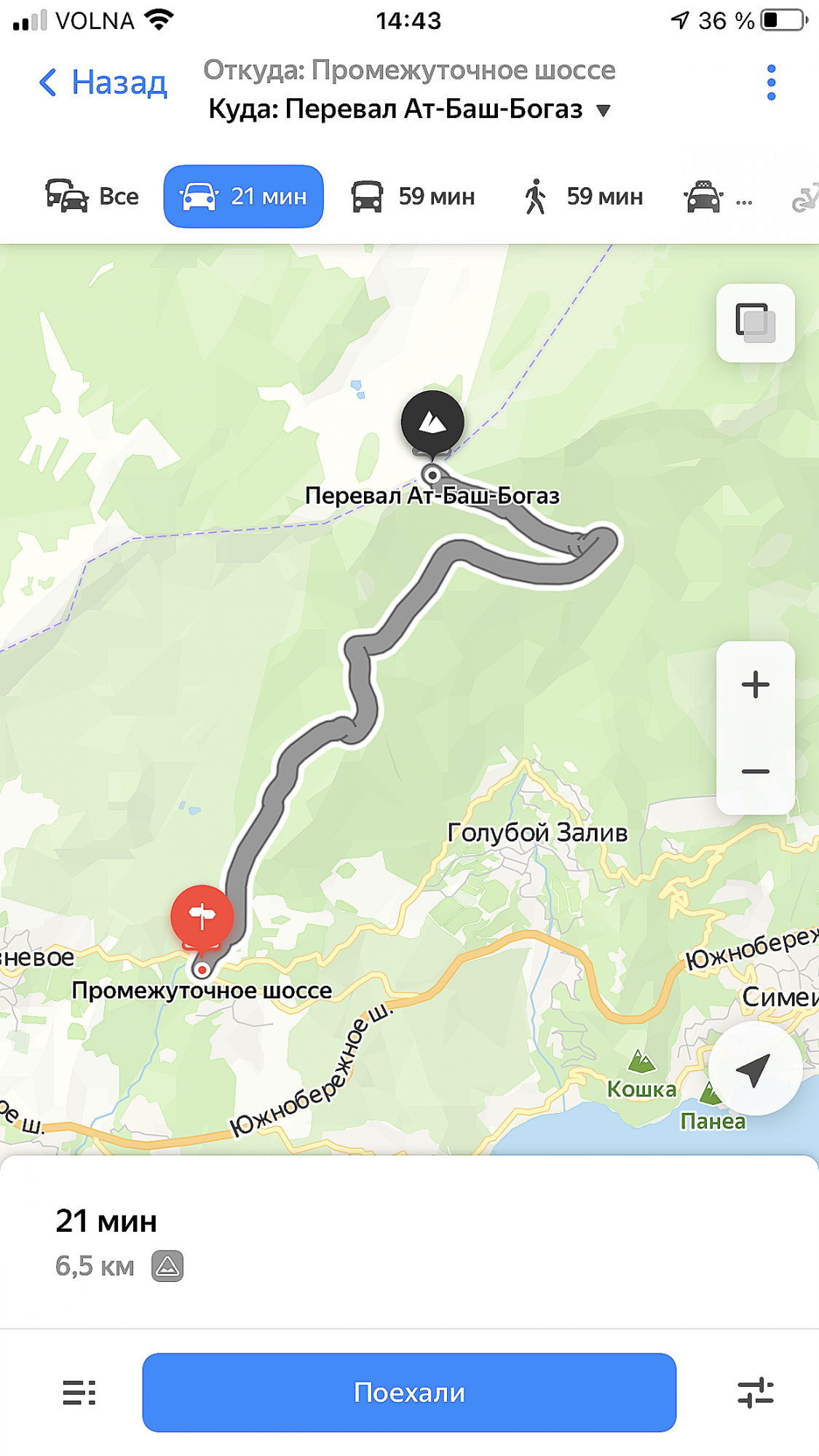Go back with the Назад button
This screenshot has width=819, height=1456.
[x=103, y=83]
